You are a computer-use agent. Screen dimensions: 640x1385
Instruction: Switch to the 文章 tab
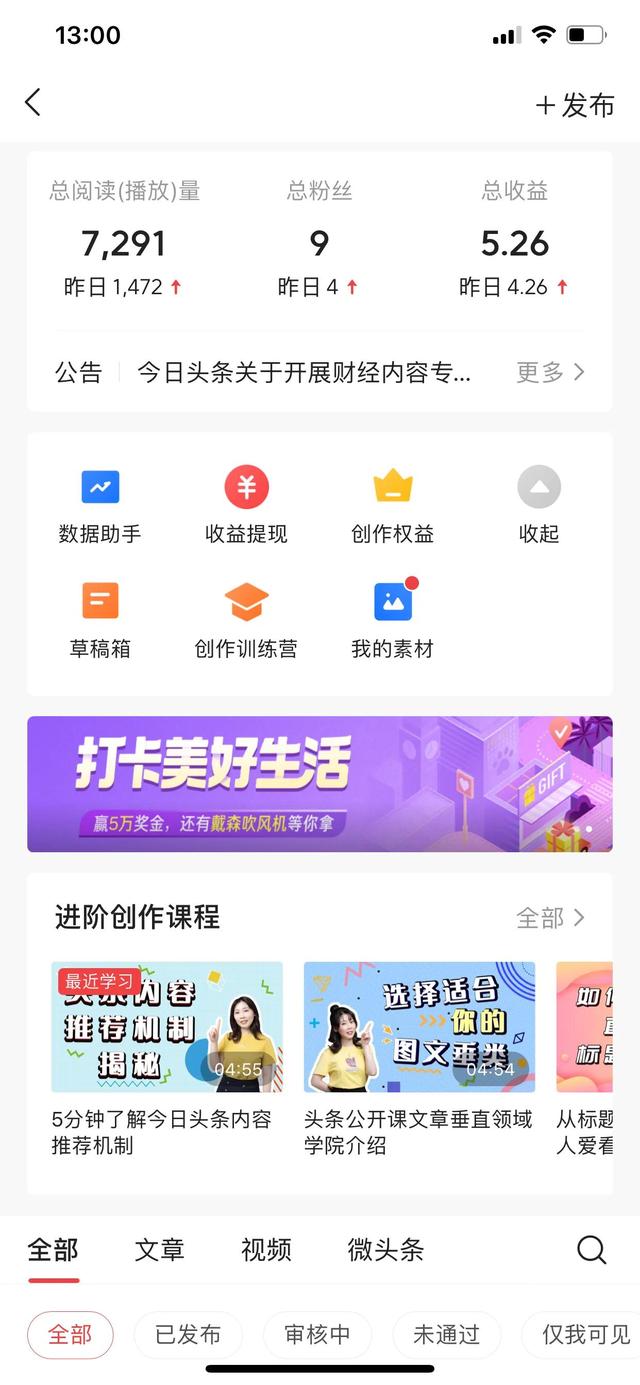tap(159, 1249)
